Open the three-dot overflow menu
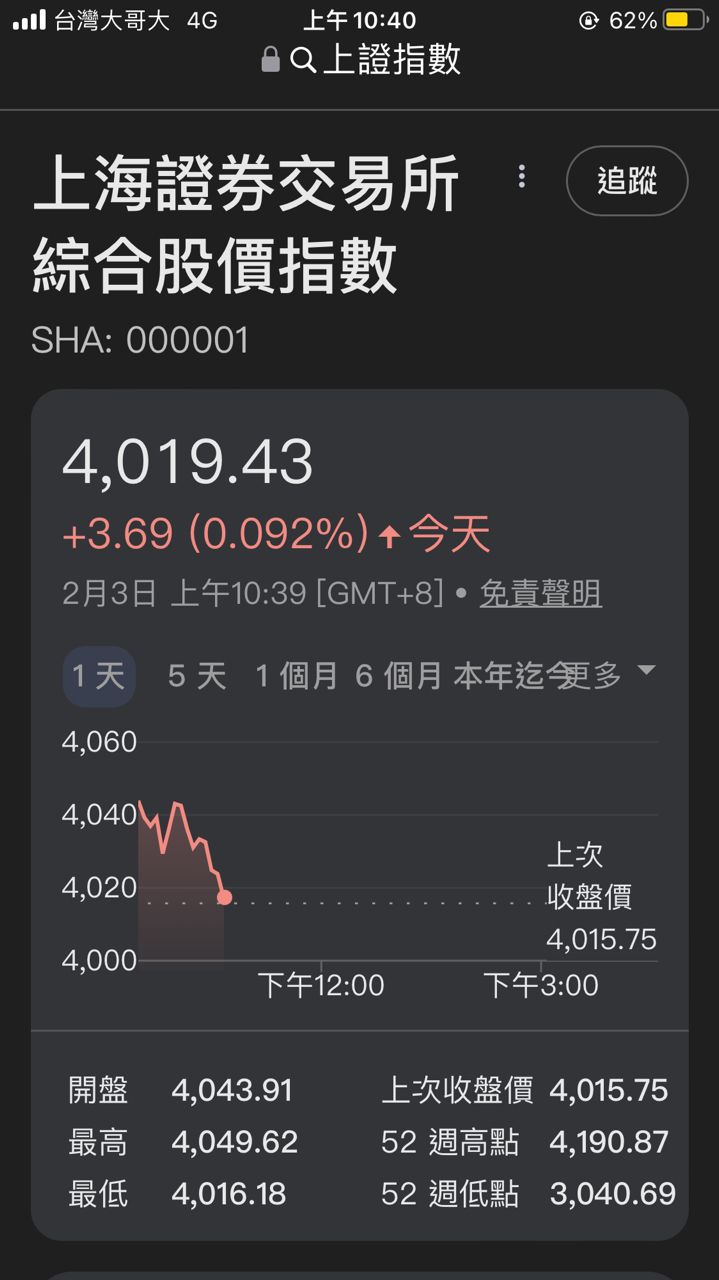Viewport: 719px width, 1280px height. pyautogui.click(x=521, y=177)
